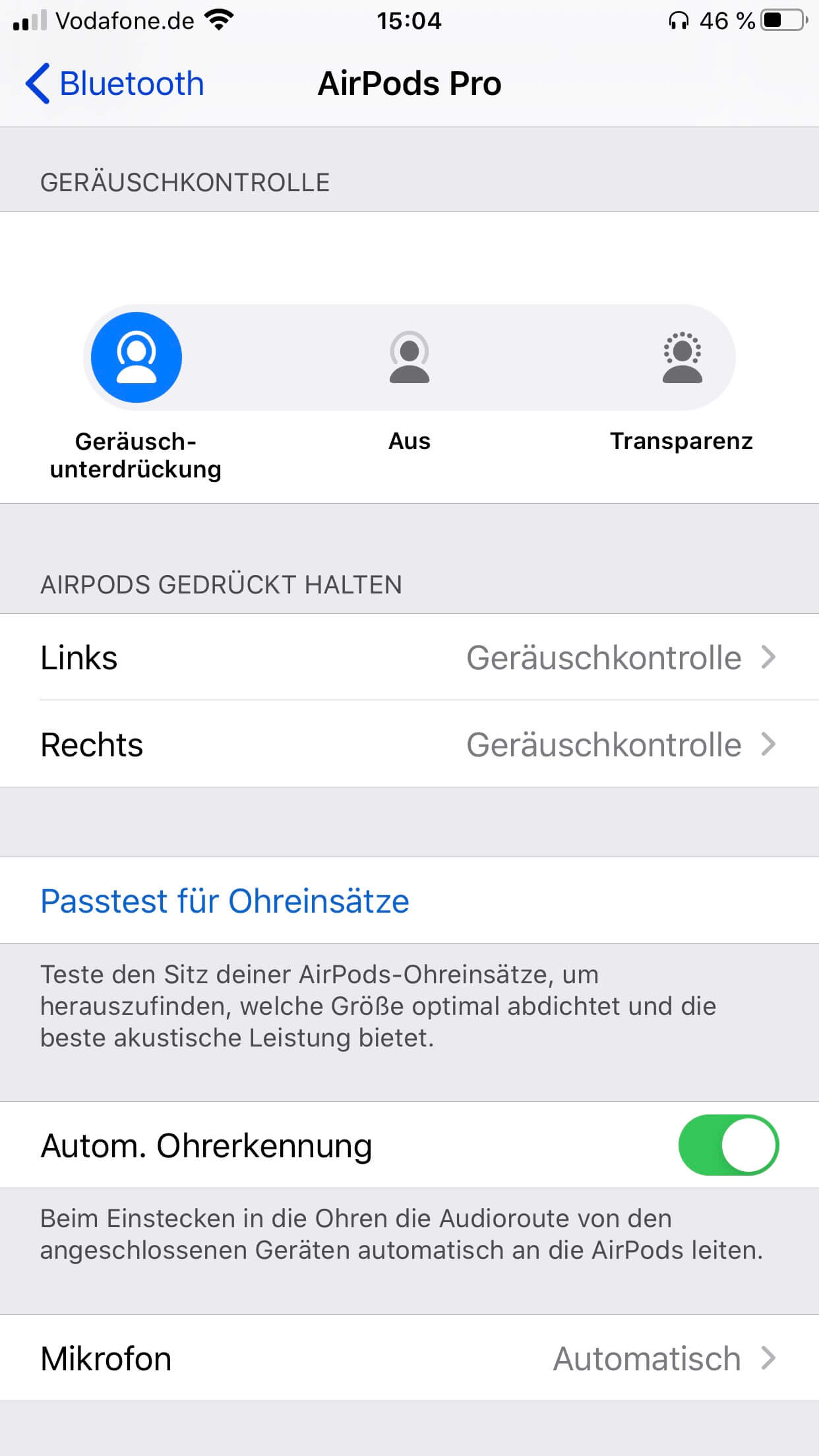Open Mikrofon settings

click(x=409, y=1358)
